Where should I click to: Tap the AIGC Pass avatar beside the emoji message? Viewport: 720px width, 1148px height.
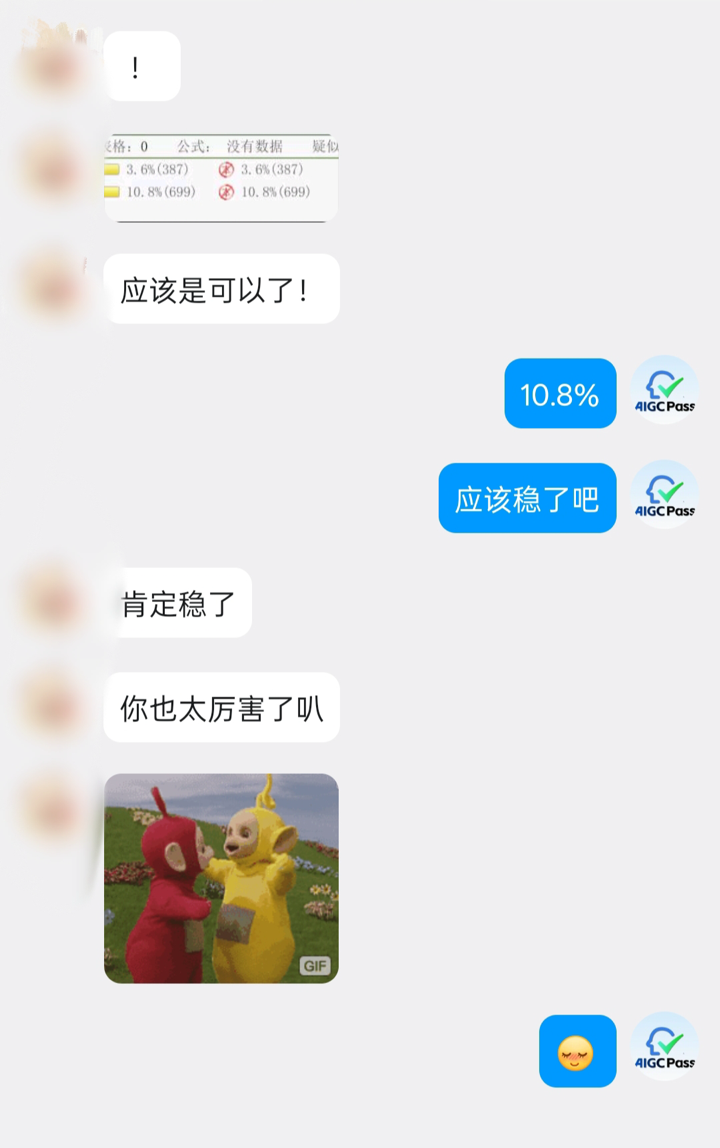[x=665, y=1048]
